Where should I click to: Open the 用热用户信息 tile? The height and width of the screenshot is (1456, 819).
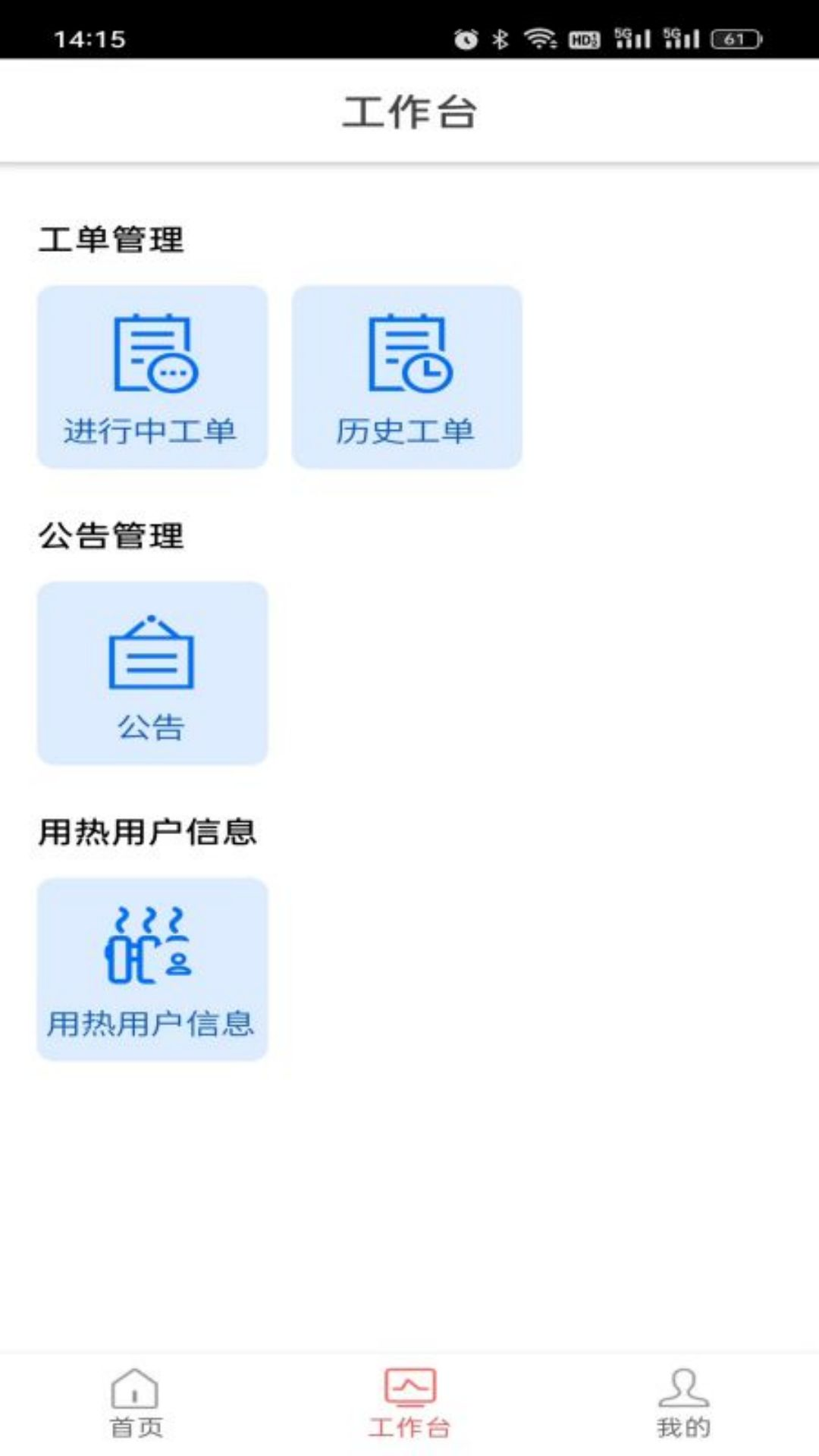(152, 968)
